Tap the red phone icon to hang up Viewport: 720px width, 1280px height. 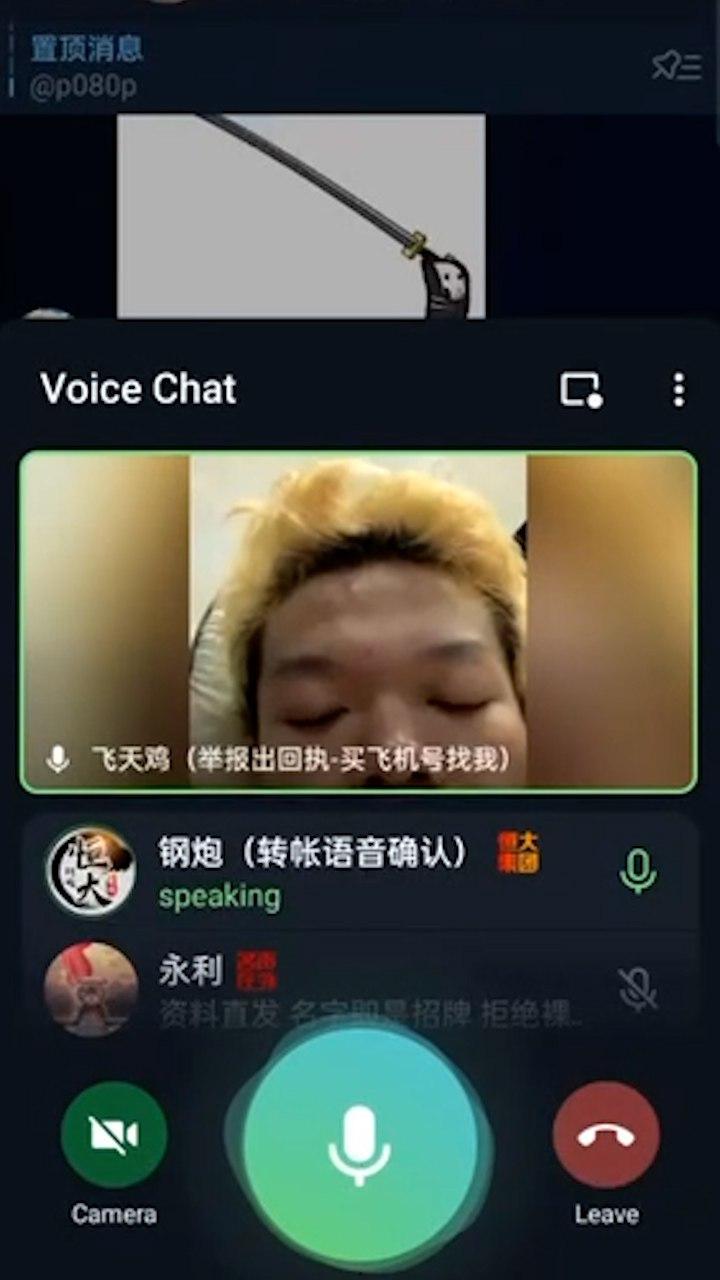(605, 1135)
